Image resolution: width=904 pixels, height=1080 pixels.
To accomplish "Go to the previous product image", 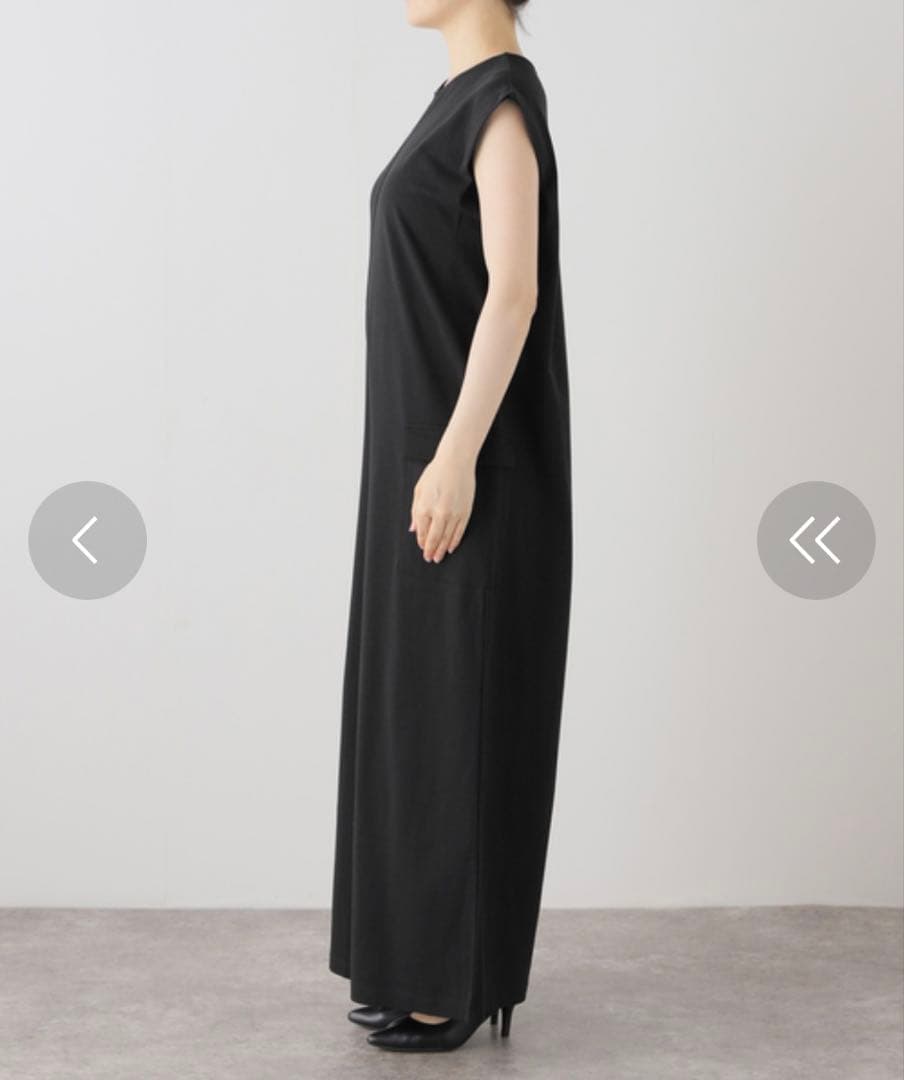I will tap(87, 540).
